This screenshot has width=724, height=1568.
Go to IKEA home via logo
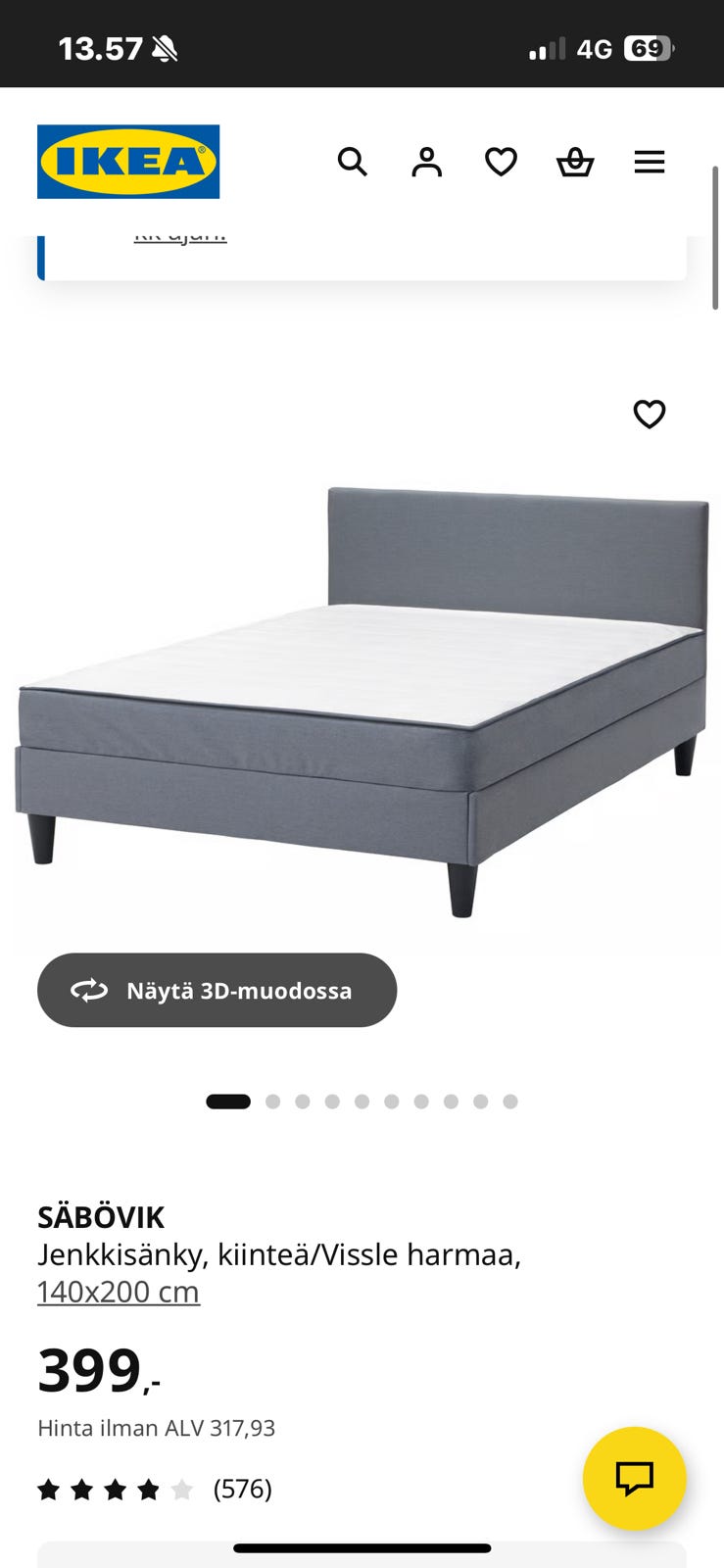(x=128, y=162)
